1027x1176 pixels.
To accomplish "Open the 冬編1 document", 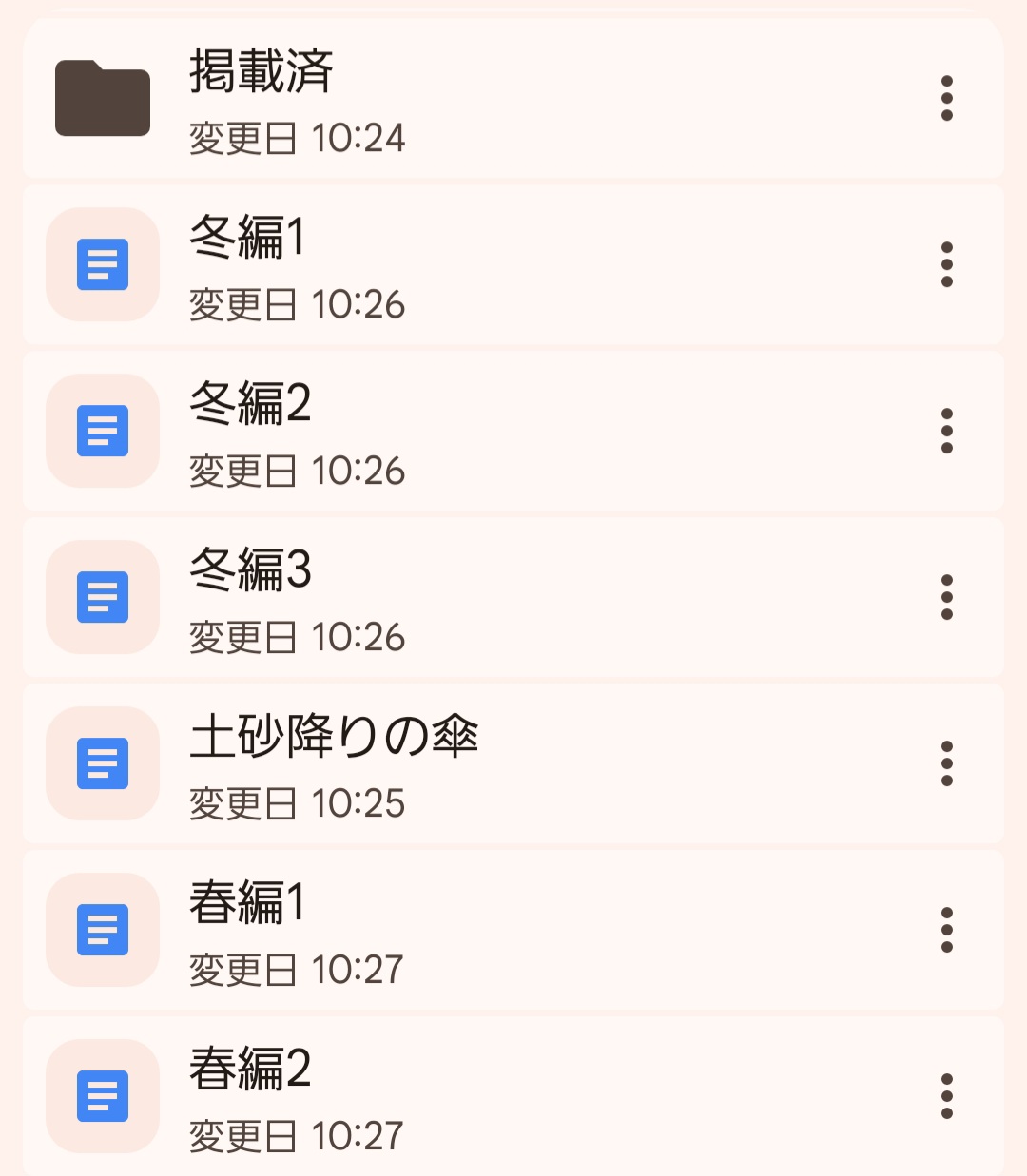I will pos(513,265).
